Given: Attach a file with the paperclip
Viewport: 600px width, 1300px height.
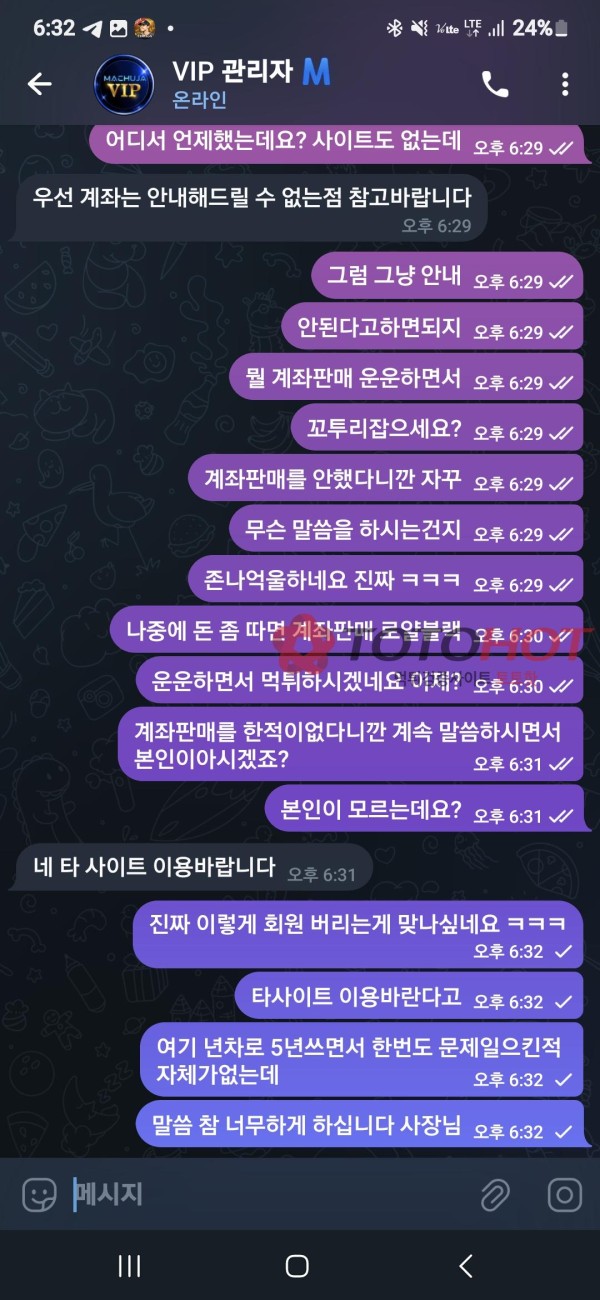Looking at the screenshot, I should coord(495,1194).
